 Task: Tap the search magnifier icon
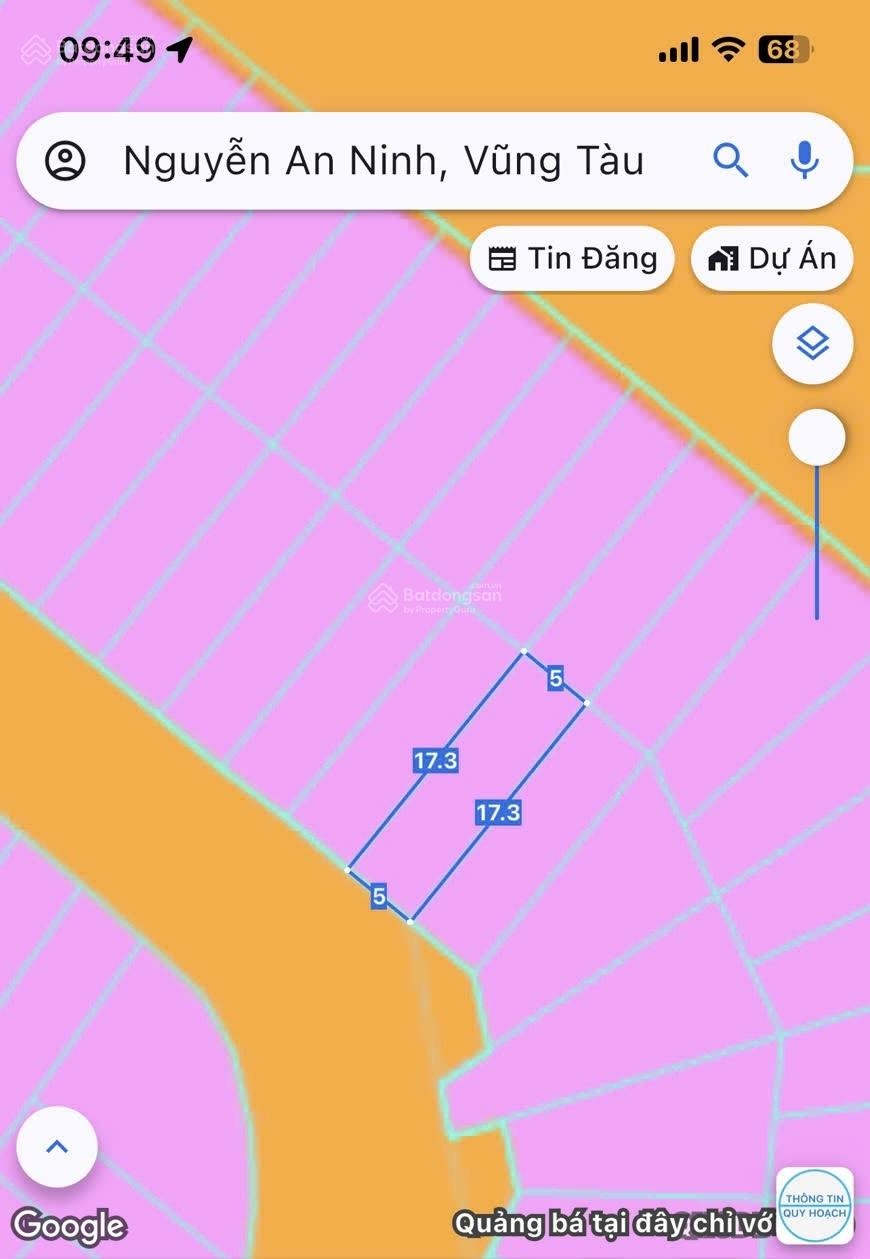point(731,159)
